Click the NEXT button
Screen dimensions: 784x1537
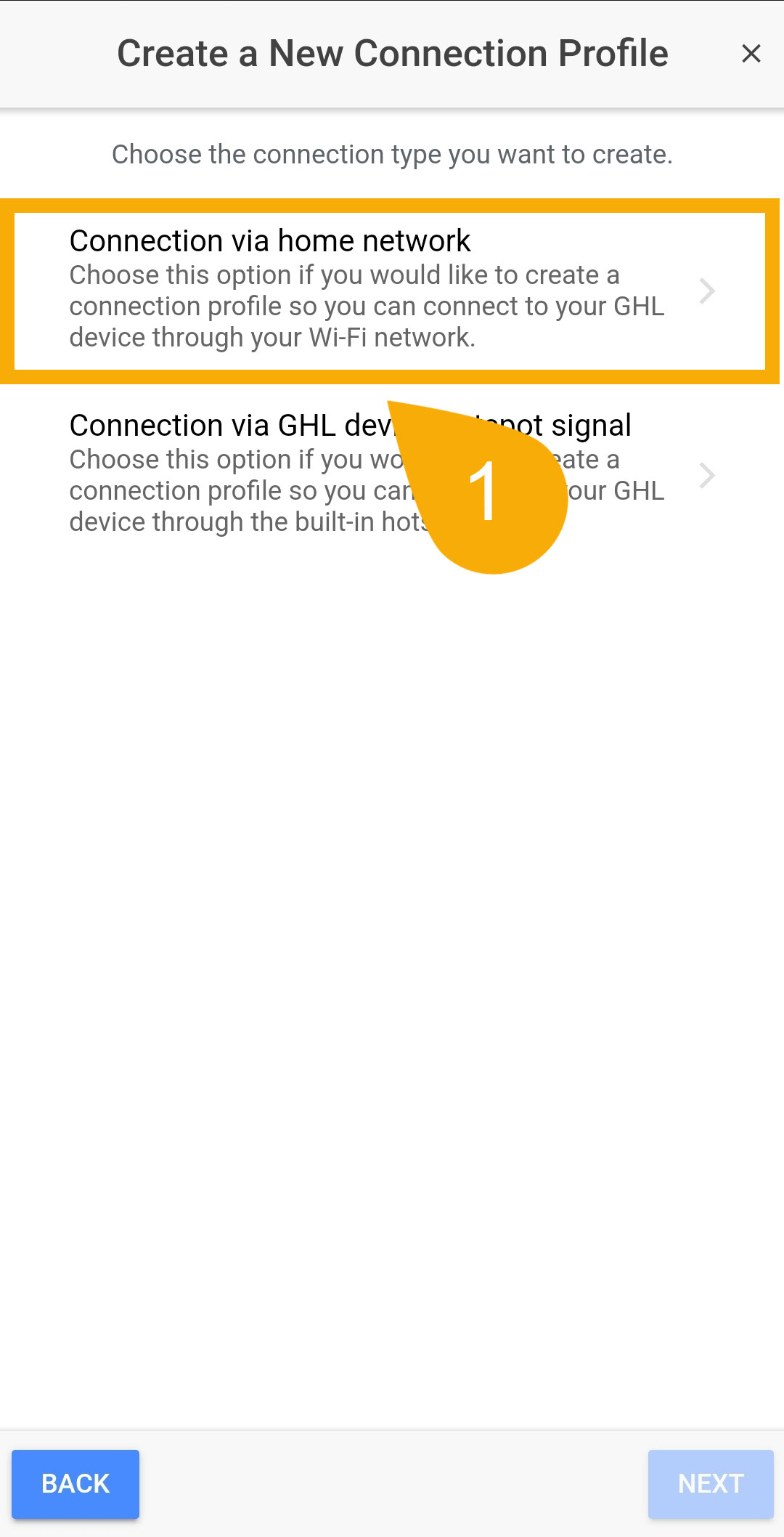(x=711, y=1484)
